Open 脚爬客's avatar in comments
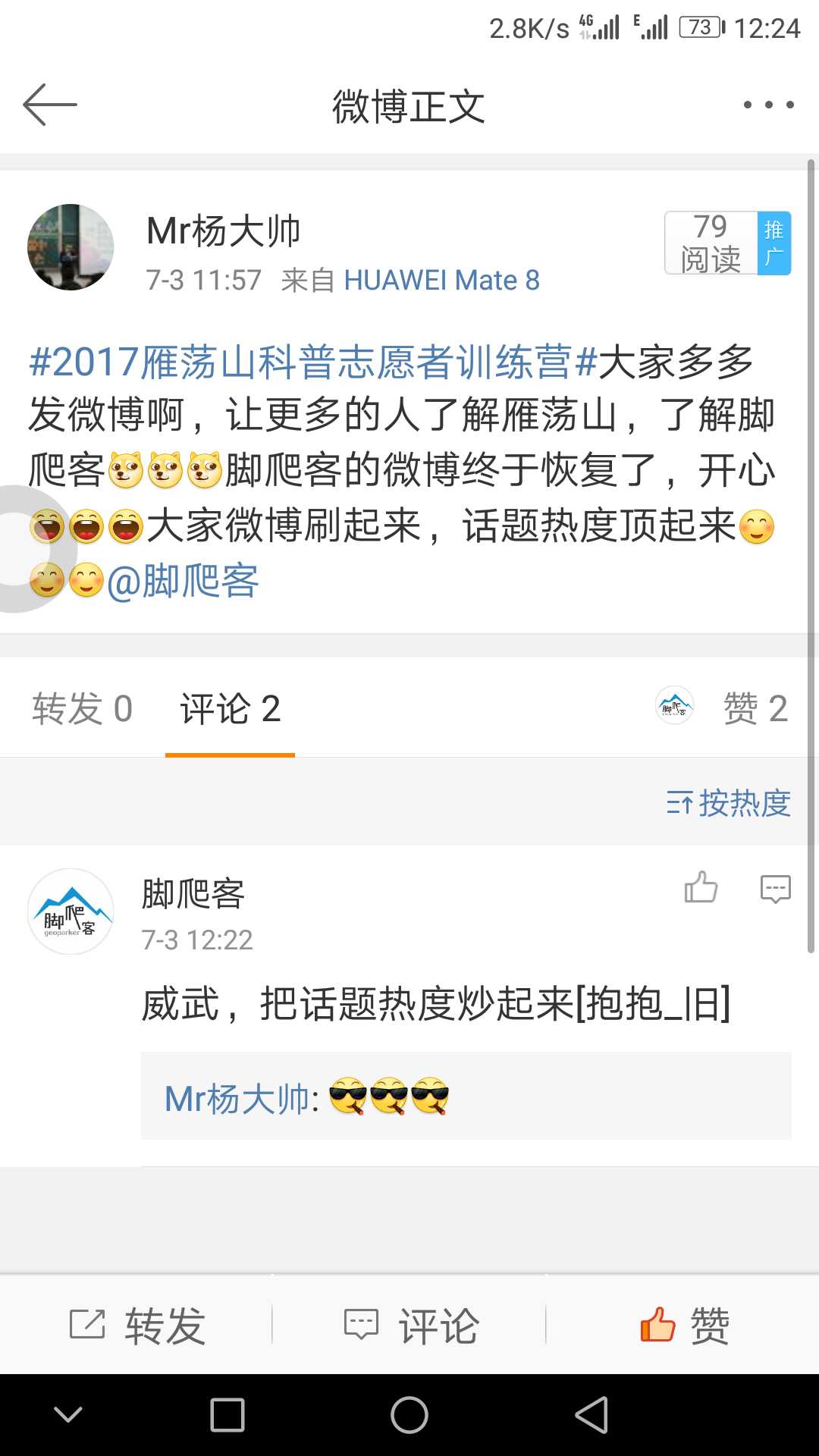Screen dimensions: 819x1456 pyautogui.click(x=71, y=912)
